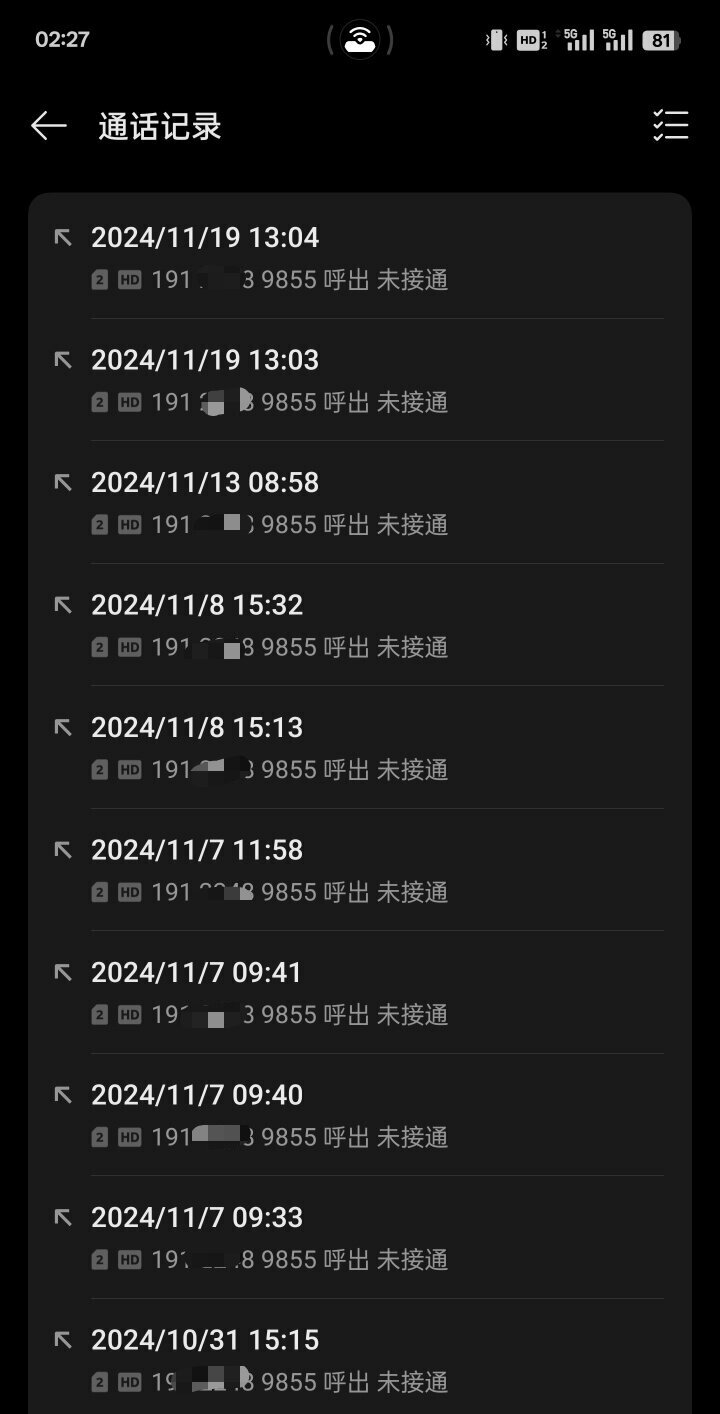Viewport: 720px width, 1414px height.
Task: Open the 2024/11/19 13:04 call record
Action: 360,258
